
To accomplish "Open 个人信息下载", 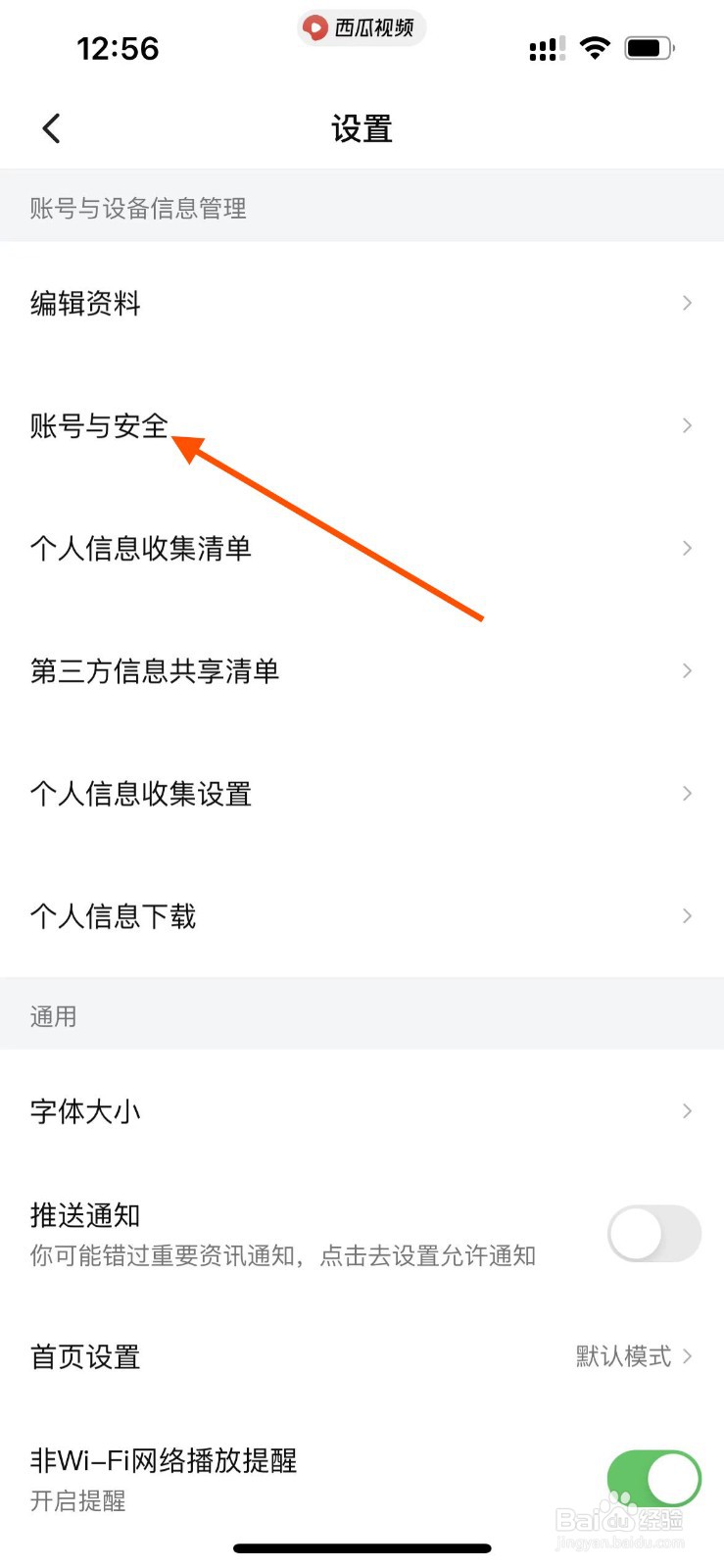I will point(113,915).
